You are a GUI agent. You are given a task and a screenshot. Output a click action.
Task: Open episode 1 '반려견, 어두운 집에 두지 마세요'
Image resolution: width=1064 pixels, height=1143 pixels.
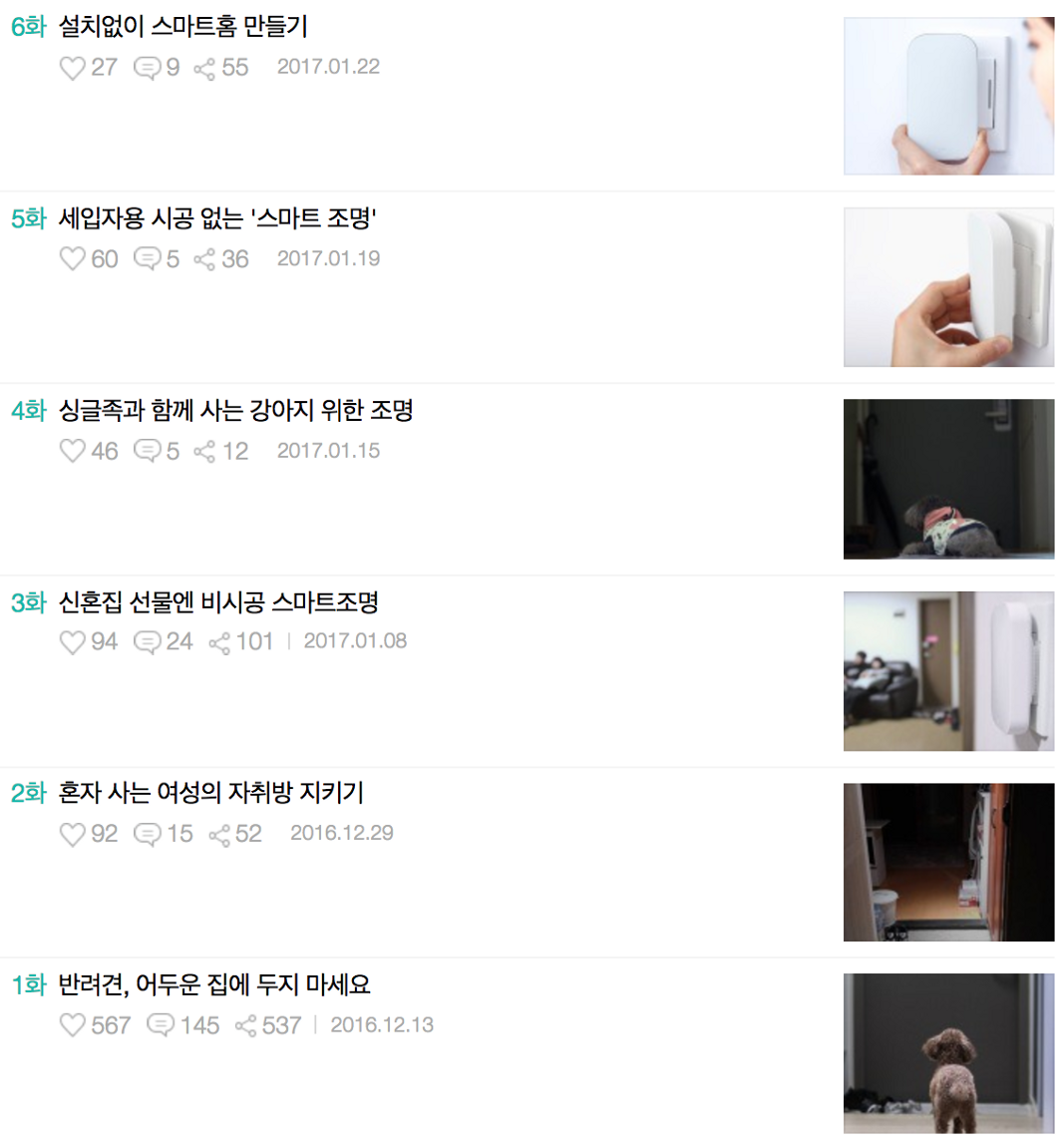coord(214,984)
